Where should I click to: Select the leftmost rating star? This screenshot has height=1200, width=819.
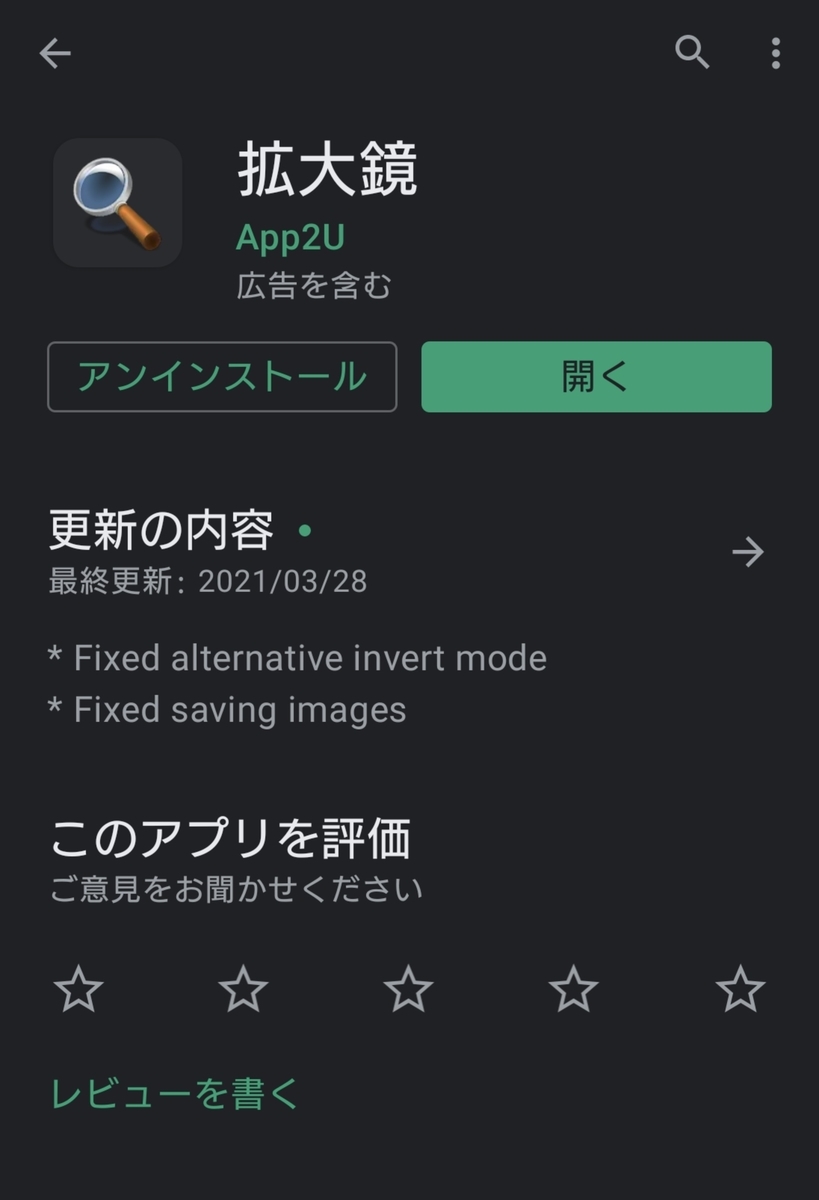81,990
